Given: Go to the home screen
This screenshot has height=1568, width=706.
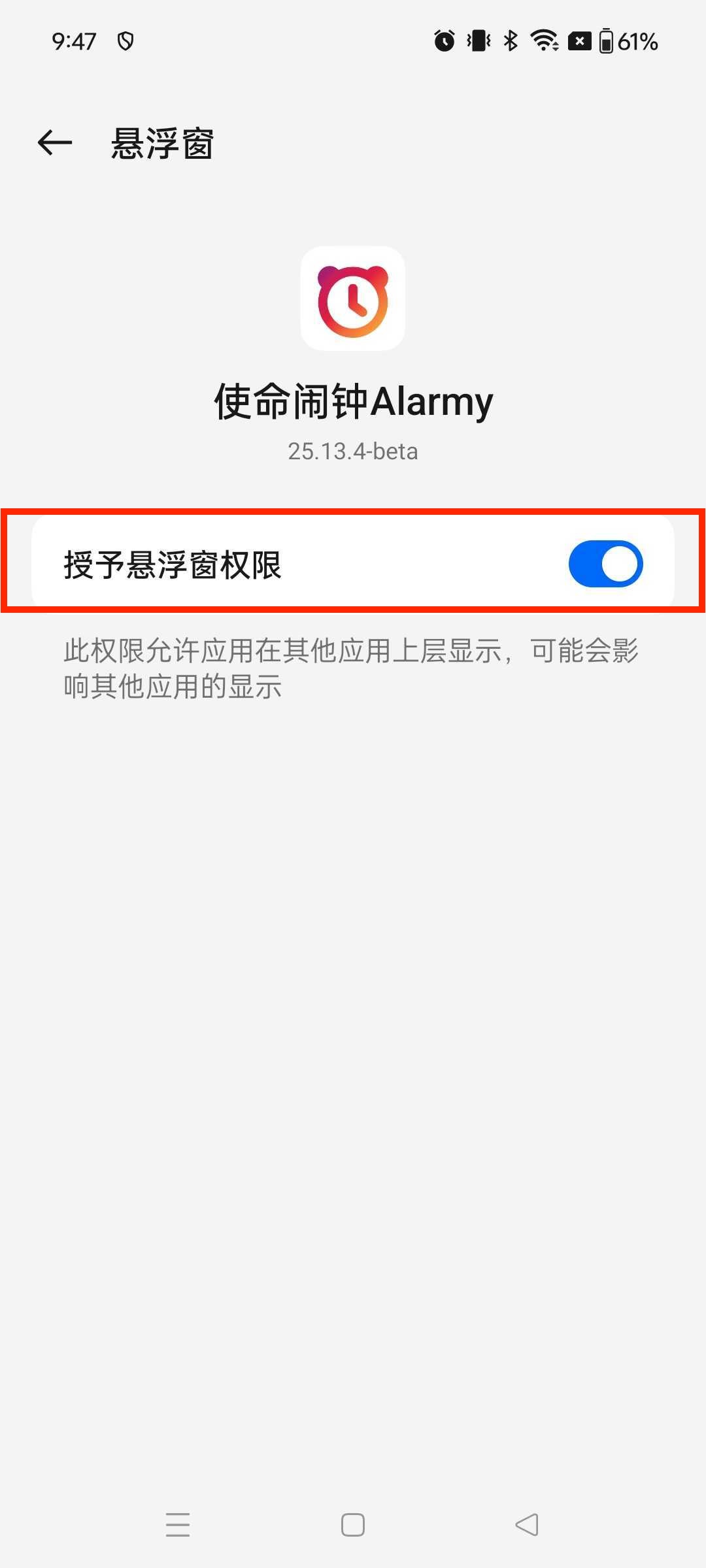Looking at the screenshot, I should click(353, 1524).
